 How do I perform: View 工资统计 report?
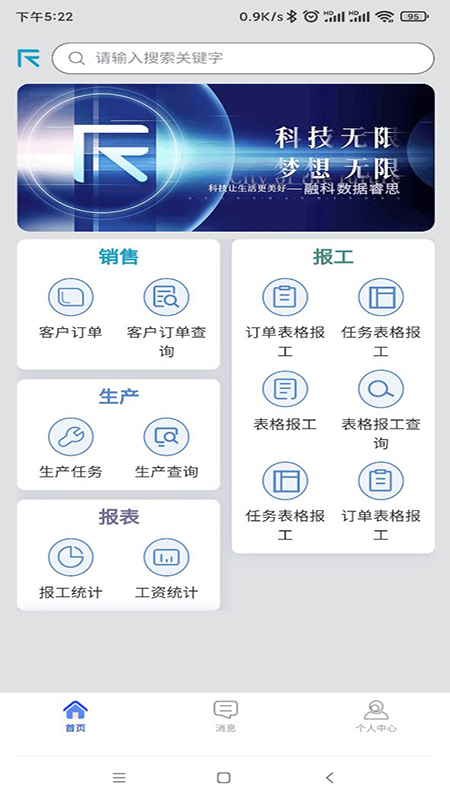[x=166, y=569]
